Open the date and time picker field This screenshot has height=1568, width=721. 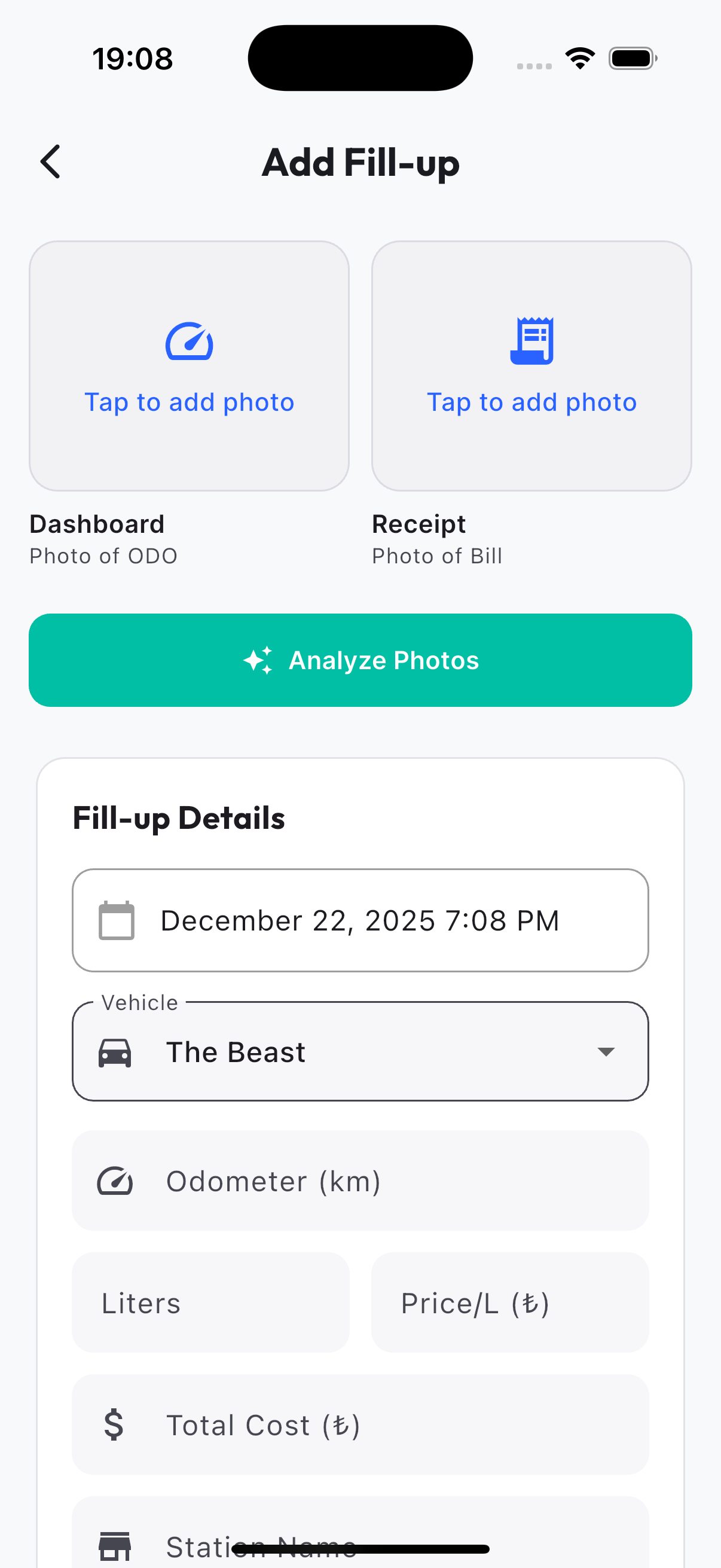tap(360, 920)
